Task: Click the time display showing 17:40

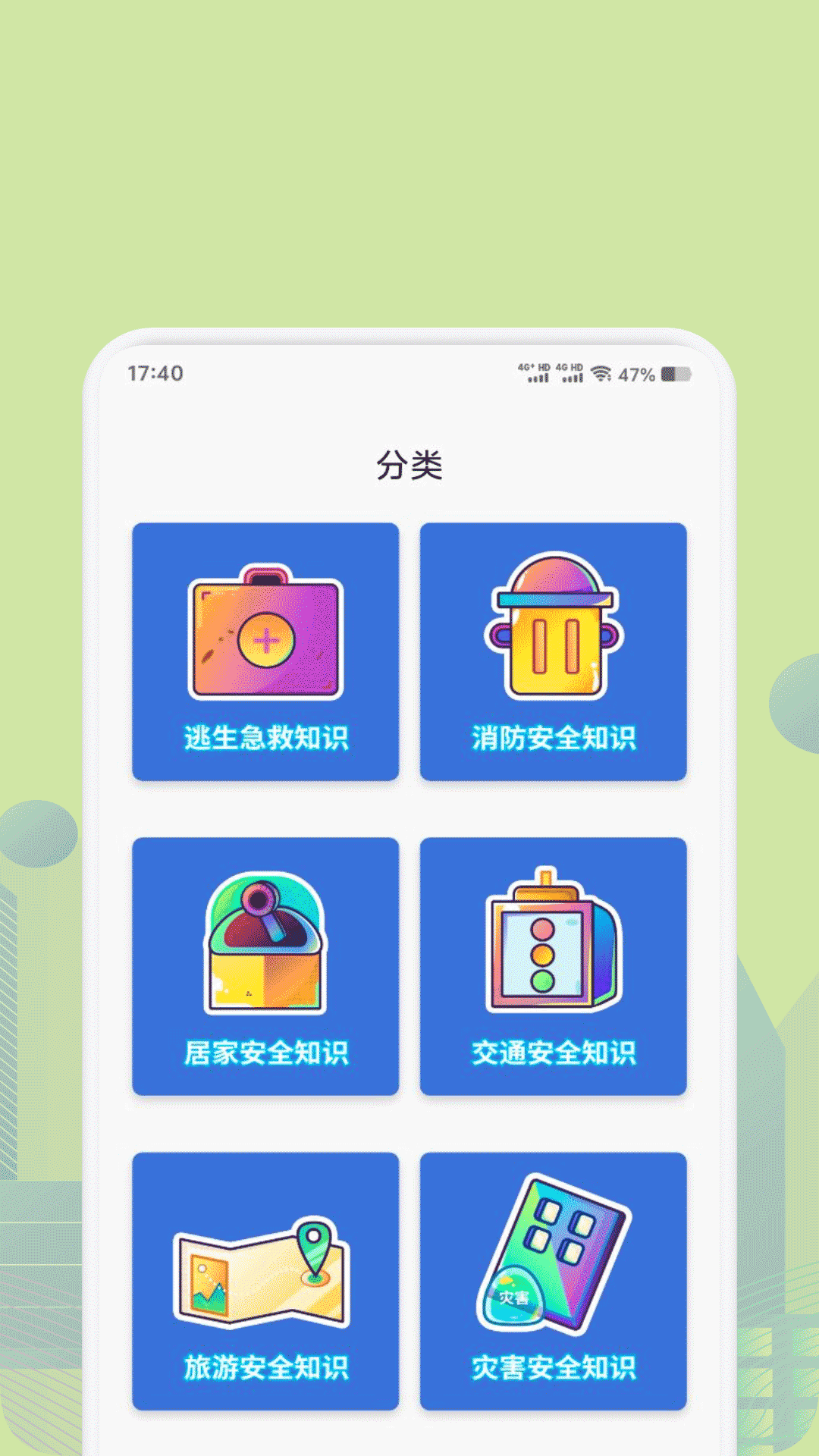Action: click(154, 373)
